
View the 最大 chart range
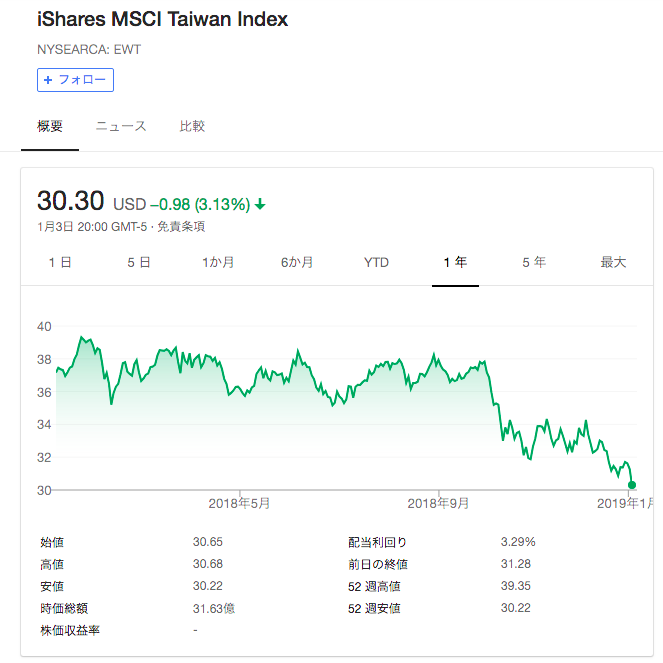click(613, 262)
